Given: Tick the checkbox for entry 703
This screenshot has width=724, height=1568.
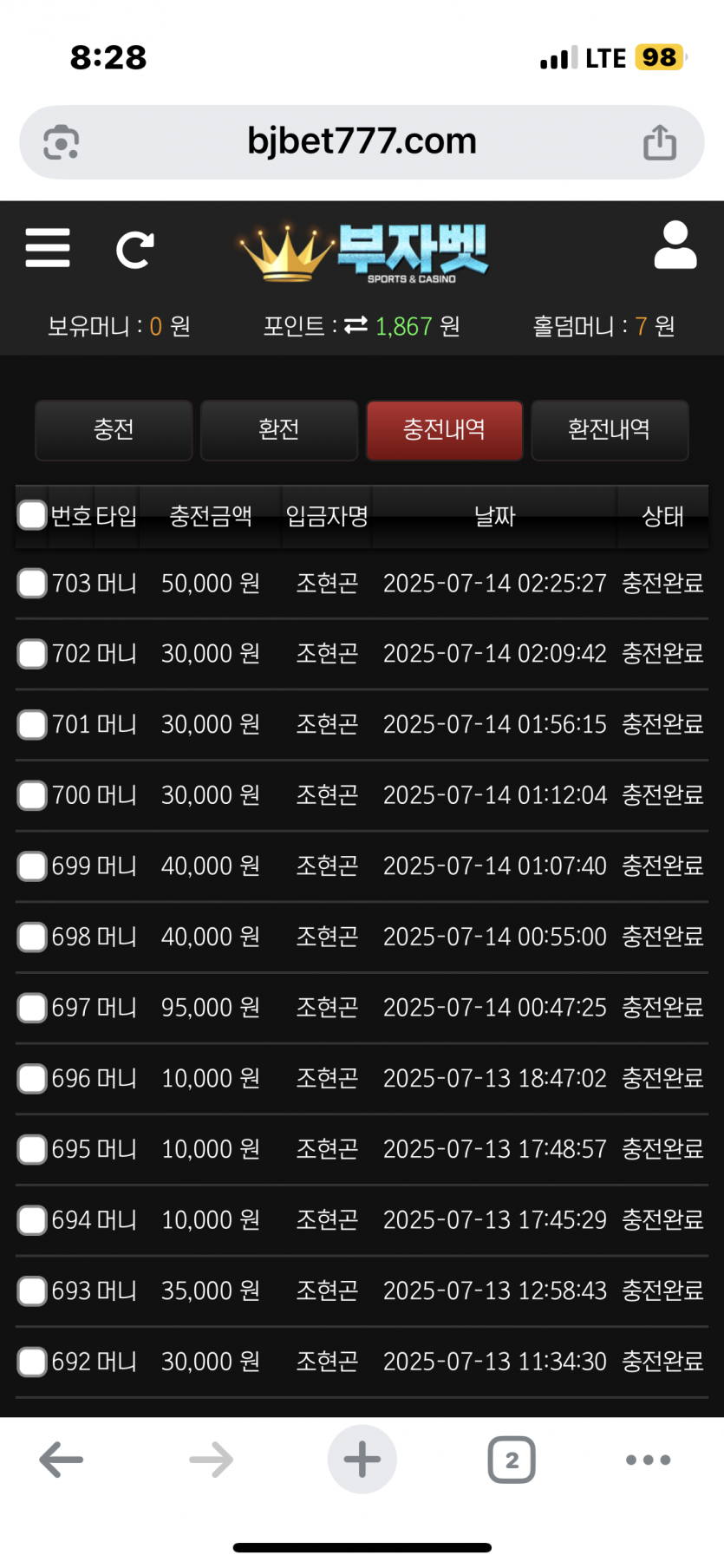Looking at the screenshot, I should (x=32, y=583).
